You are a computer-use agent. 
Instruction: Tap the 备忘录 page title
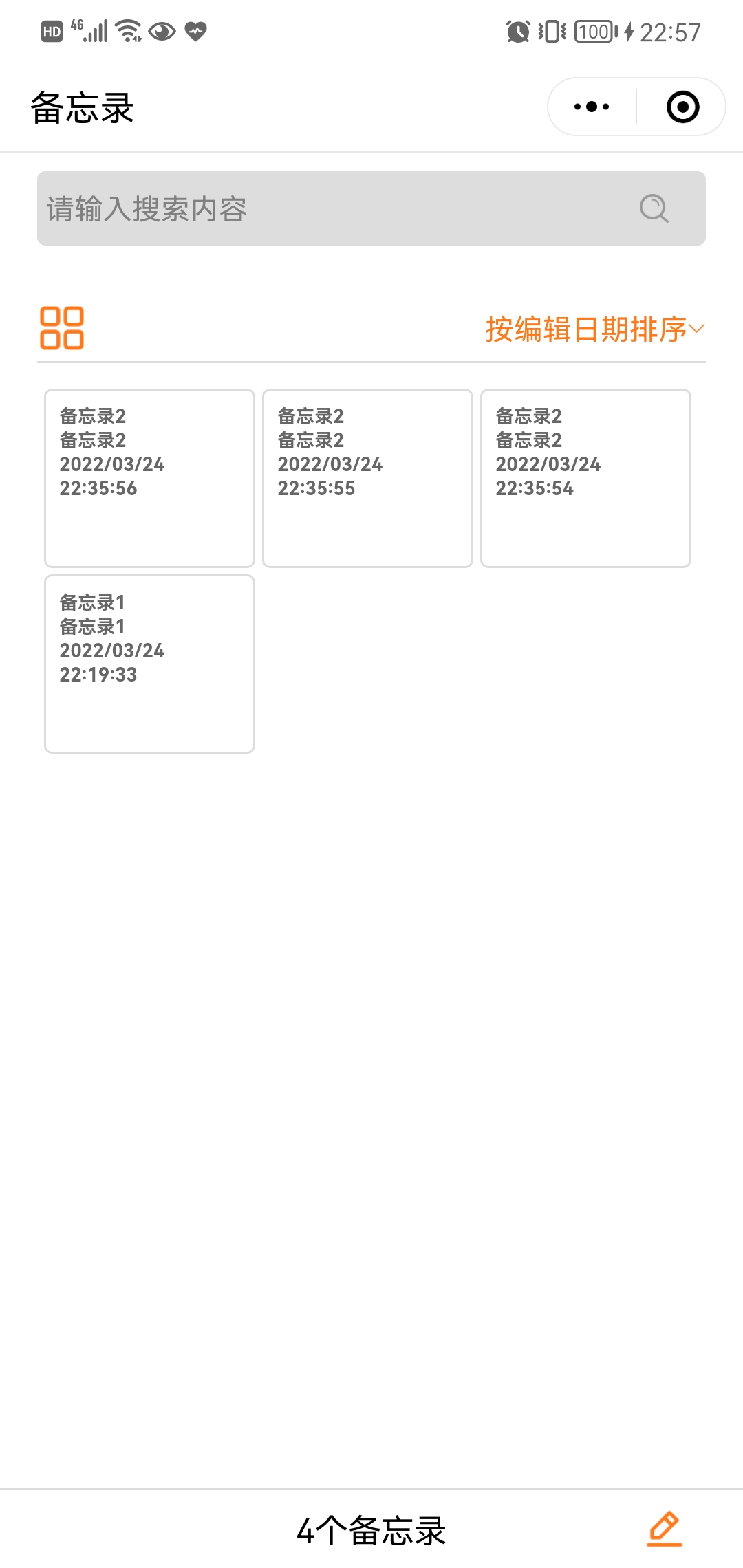coord(83,107)
